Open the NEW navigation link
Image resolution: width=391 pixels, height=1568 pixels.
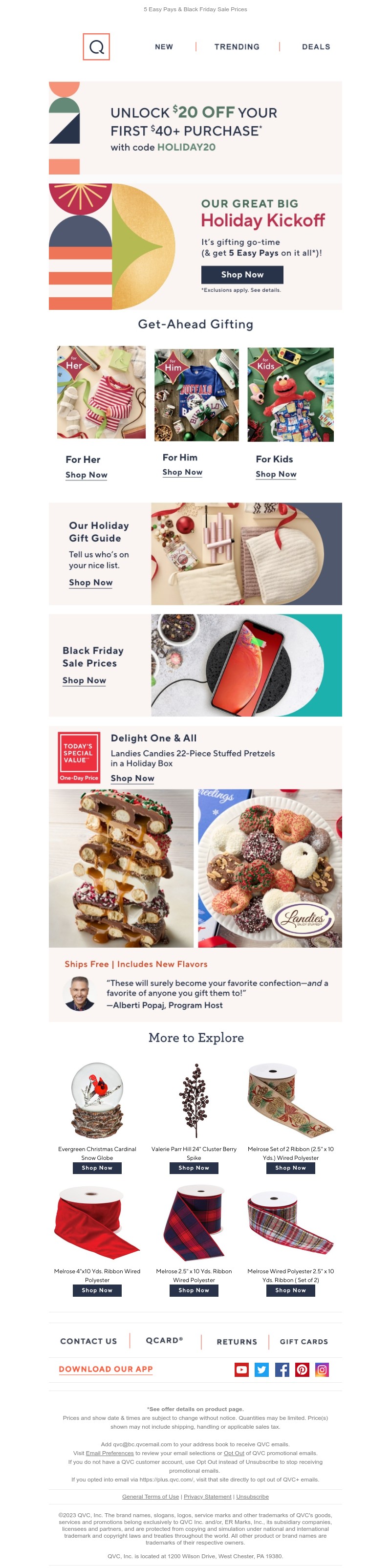(x=164, y=47)
